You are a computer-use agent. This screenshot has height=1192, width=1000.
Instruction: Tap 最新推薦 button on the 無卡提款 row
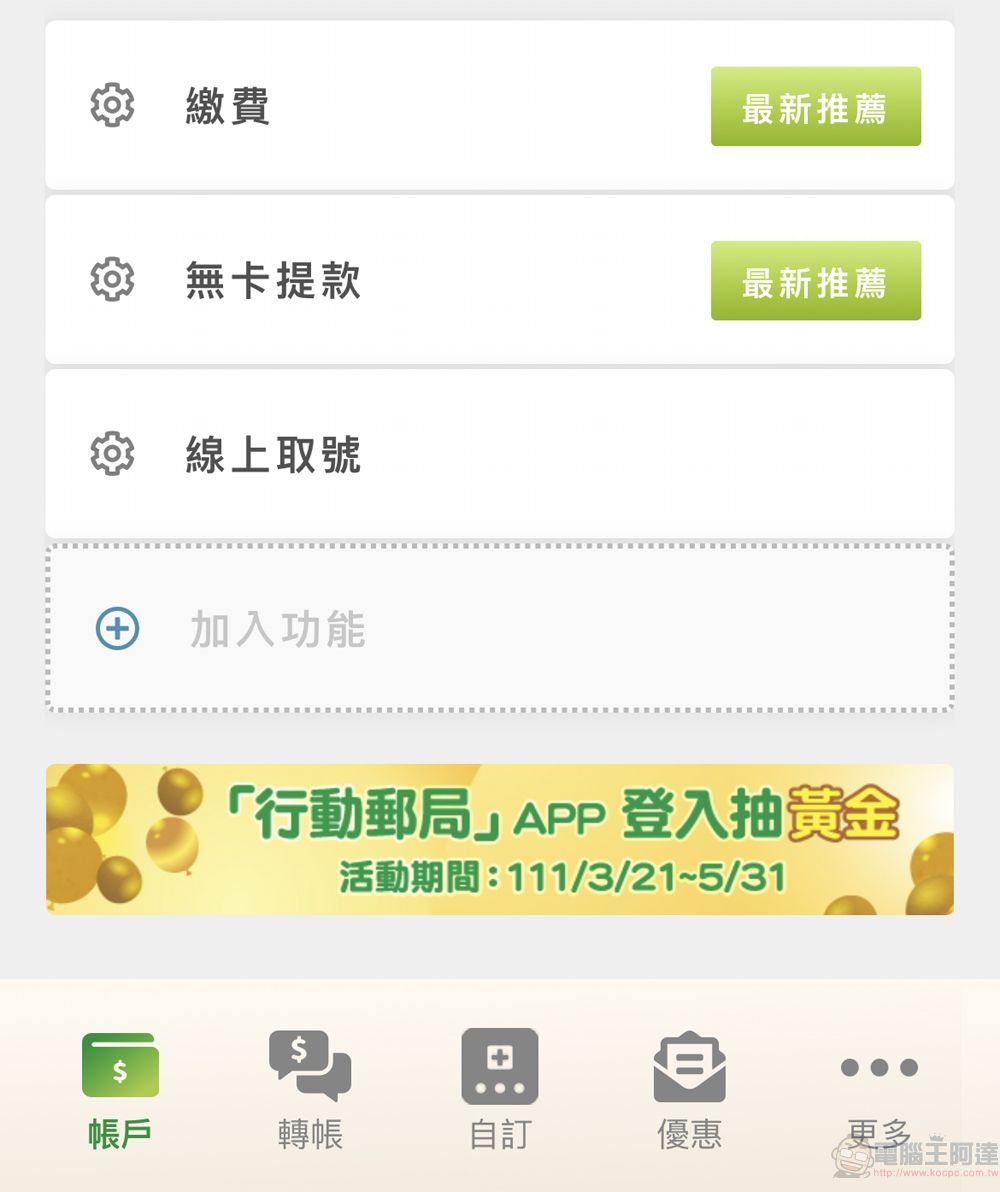pyautogui.click(x=815, y=281)
